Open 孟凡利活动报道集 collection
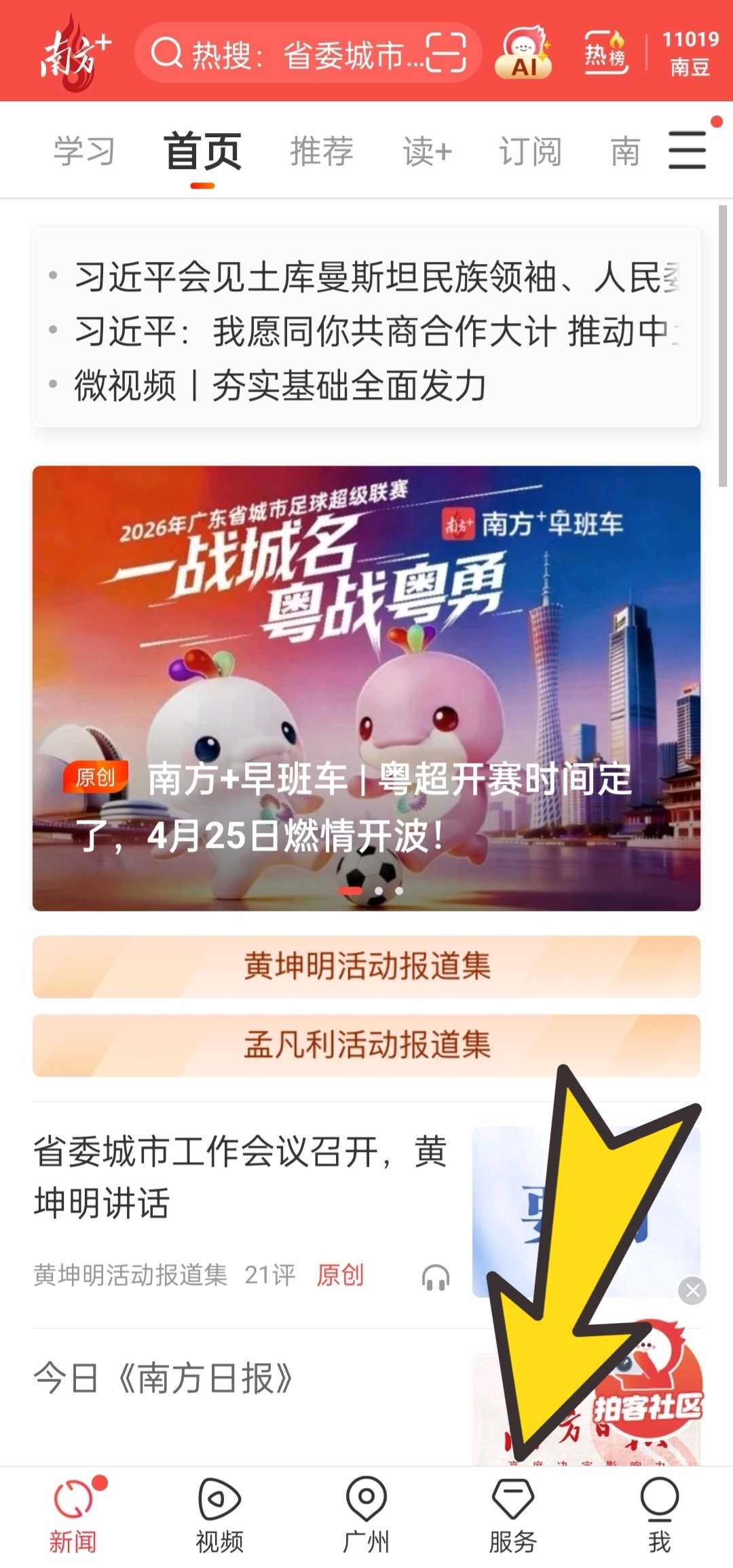The width and height of the screenshot is (733, 1568). [366, 1045]
